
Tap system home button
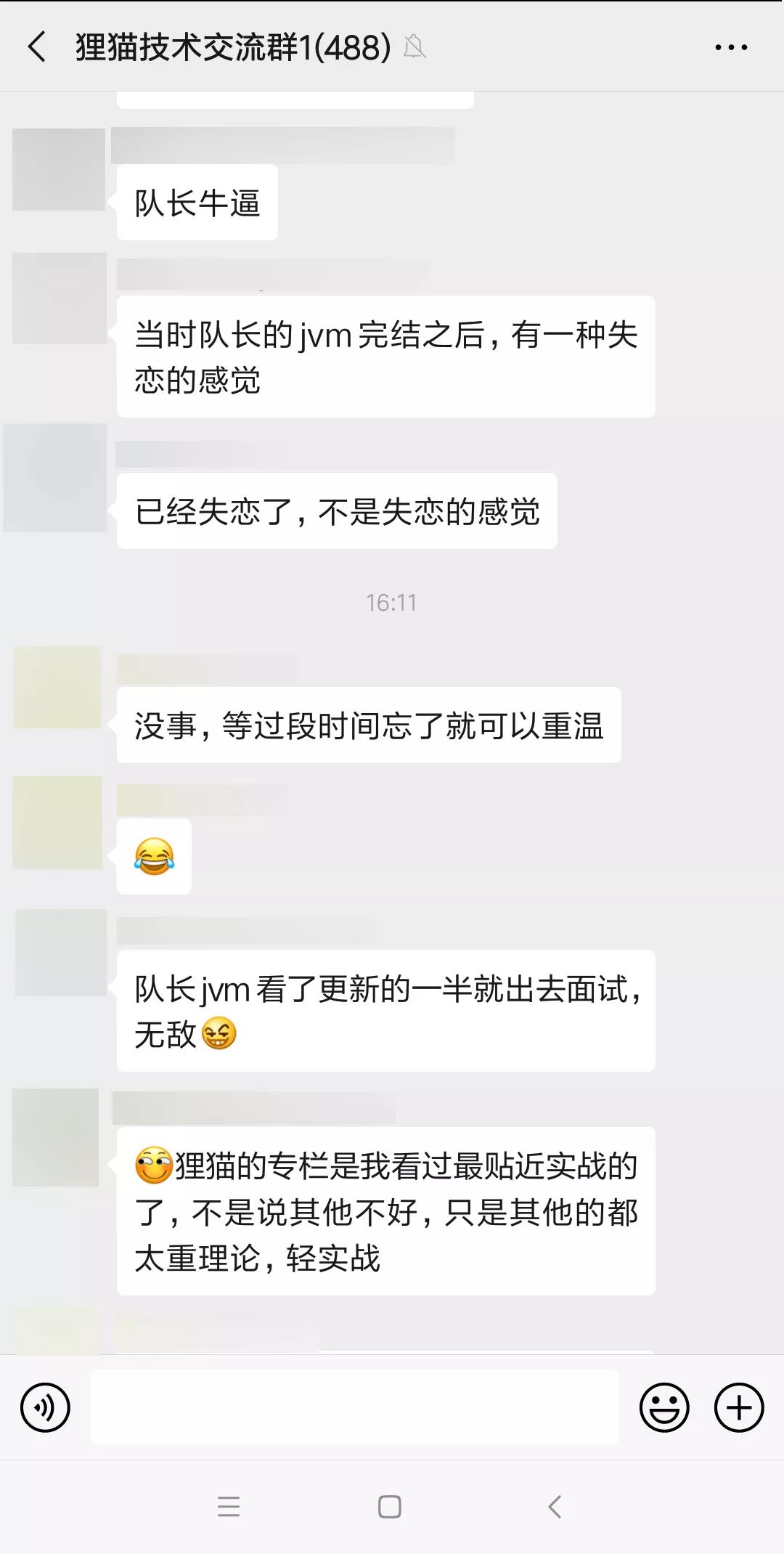coord(390,1507)
